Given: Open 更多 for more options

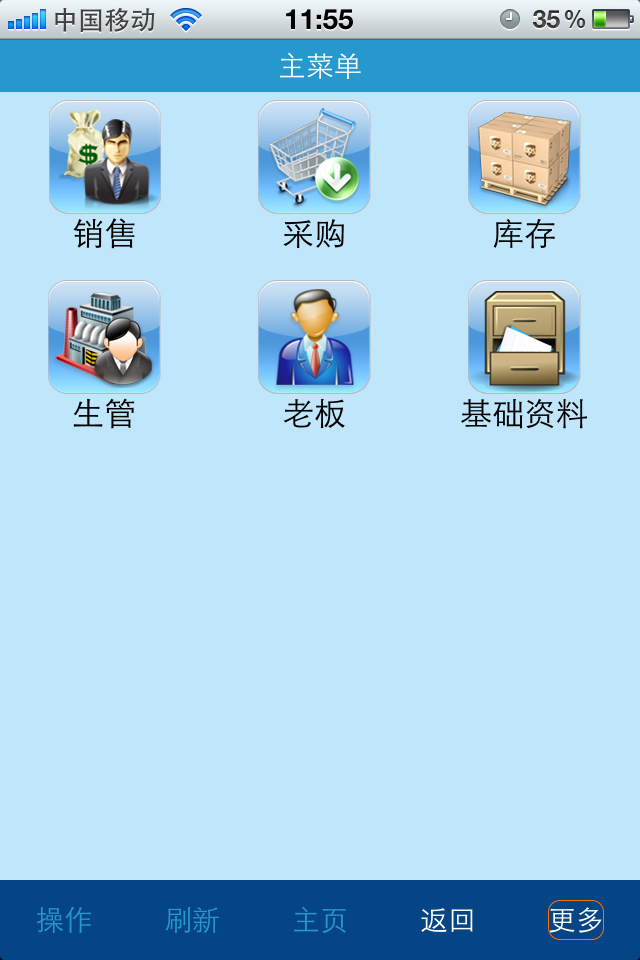Looking at the screenshot, I should coord(576,920).
